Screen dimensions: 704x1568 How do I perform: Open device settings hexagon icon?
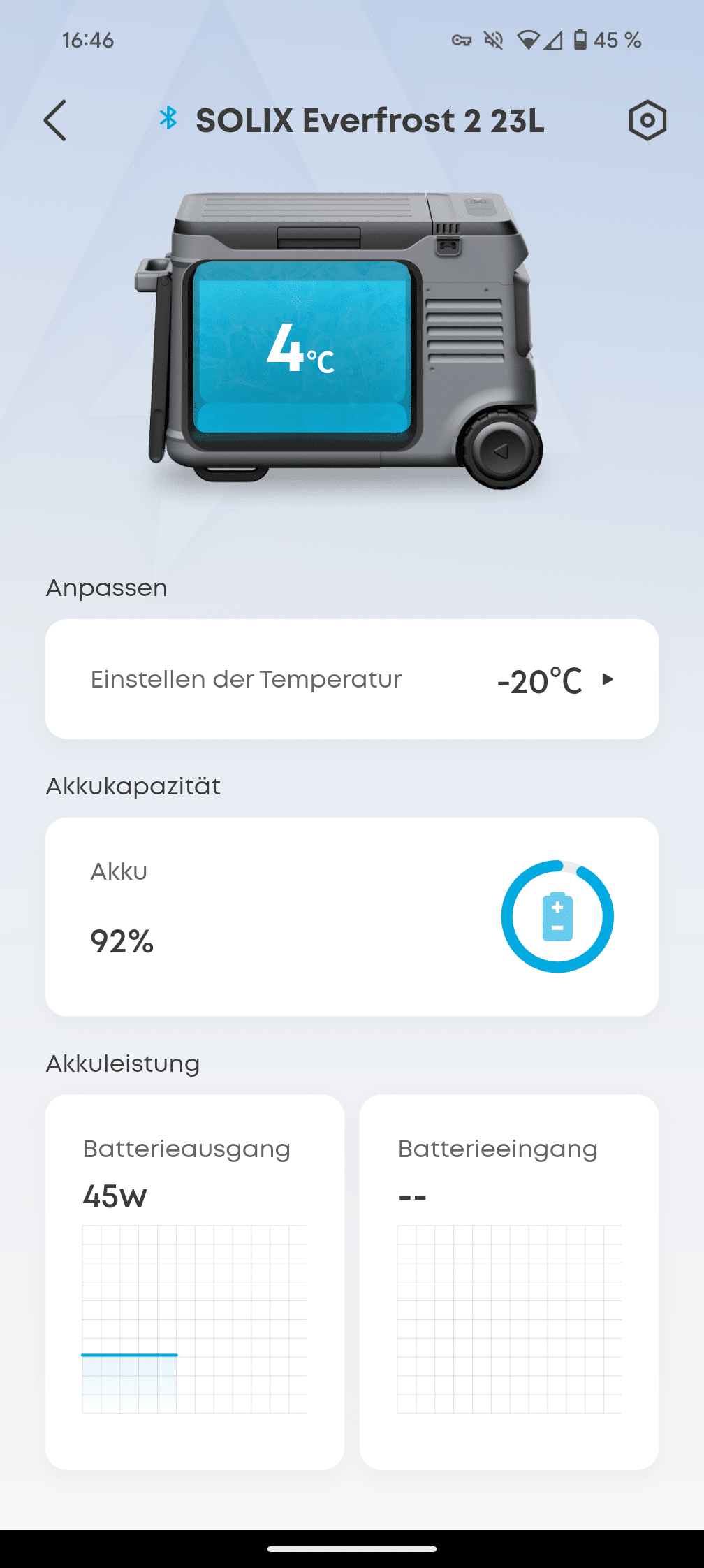pyautogui.click(x=647, y=120)
